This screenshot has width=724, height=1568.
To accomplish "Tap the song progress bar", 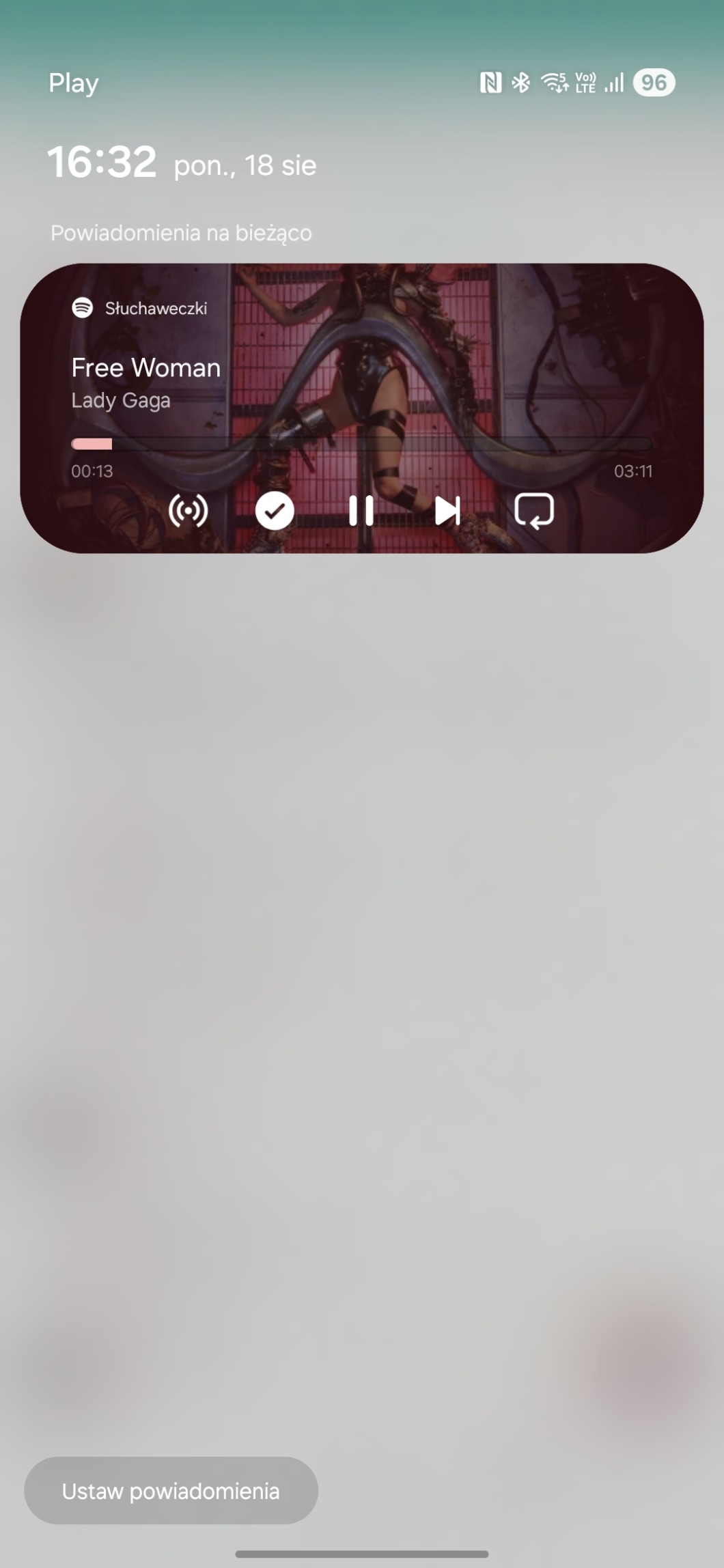I will (361, 445).
